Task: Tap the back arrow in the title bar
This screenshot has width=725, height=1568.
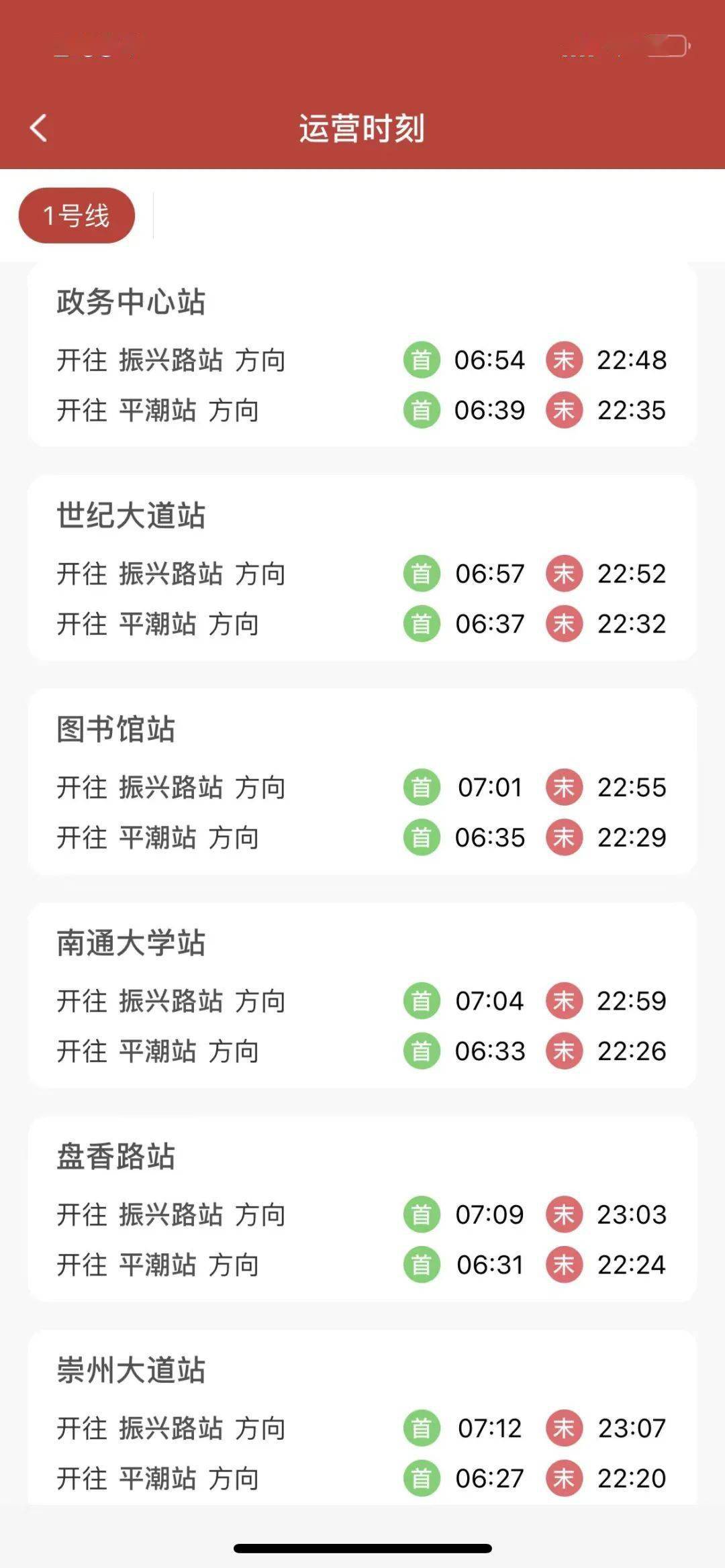Action: tap(39, 126)
